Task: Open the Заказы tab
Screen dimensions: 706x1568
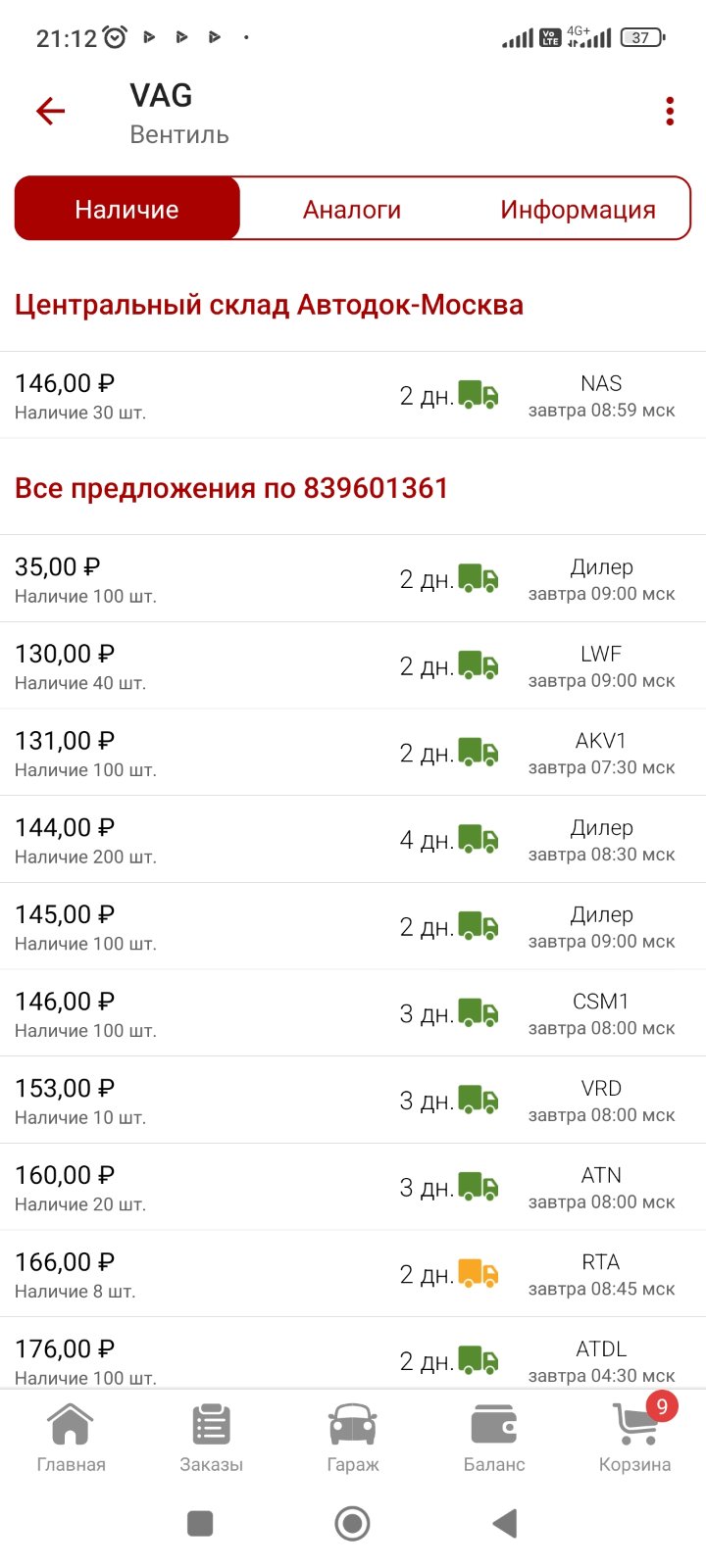Action: [212, 1438]
